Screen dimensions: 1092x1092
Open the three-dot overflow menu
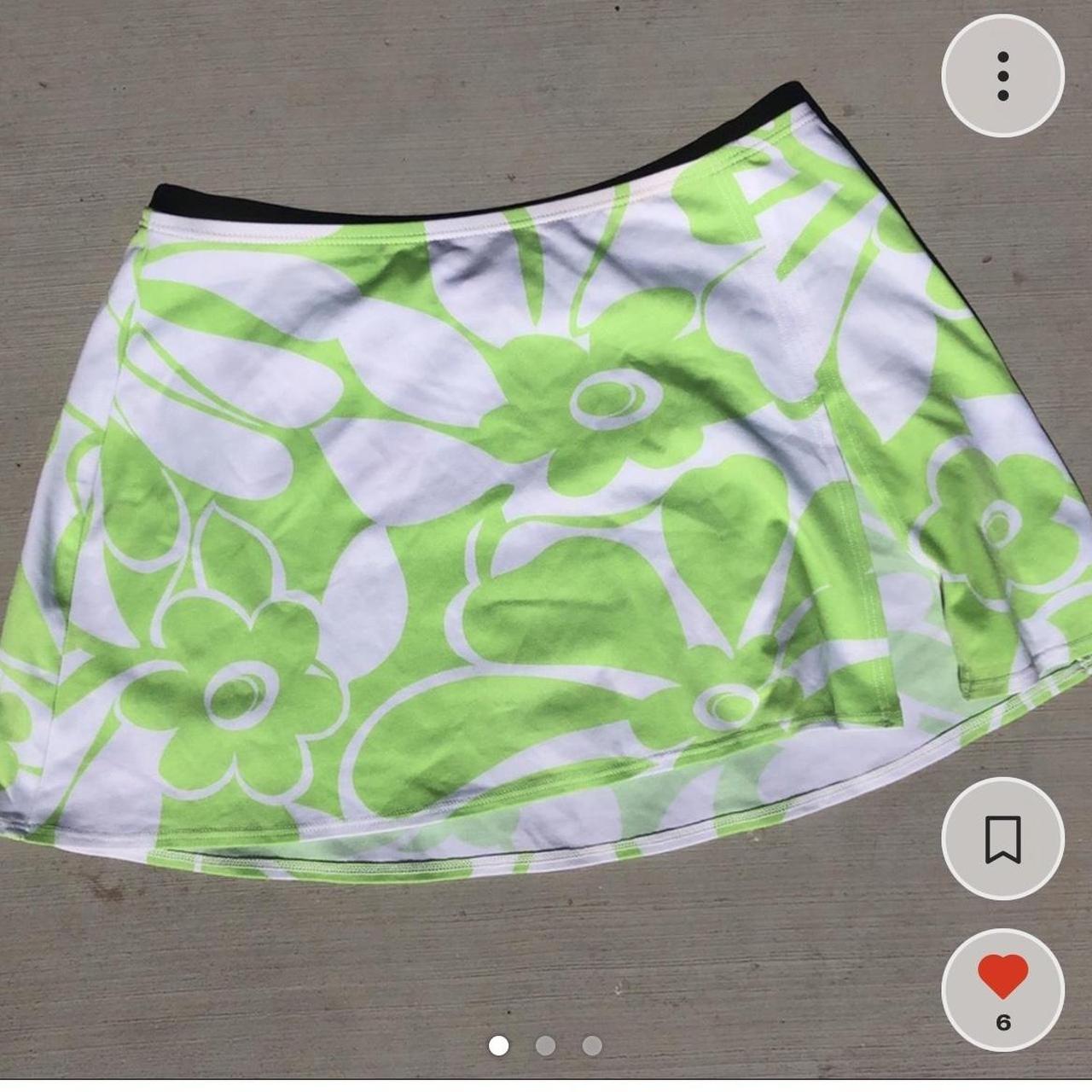point(1002,76)
